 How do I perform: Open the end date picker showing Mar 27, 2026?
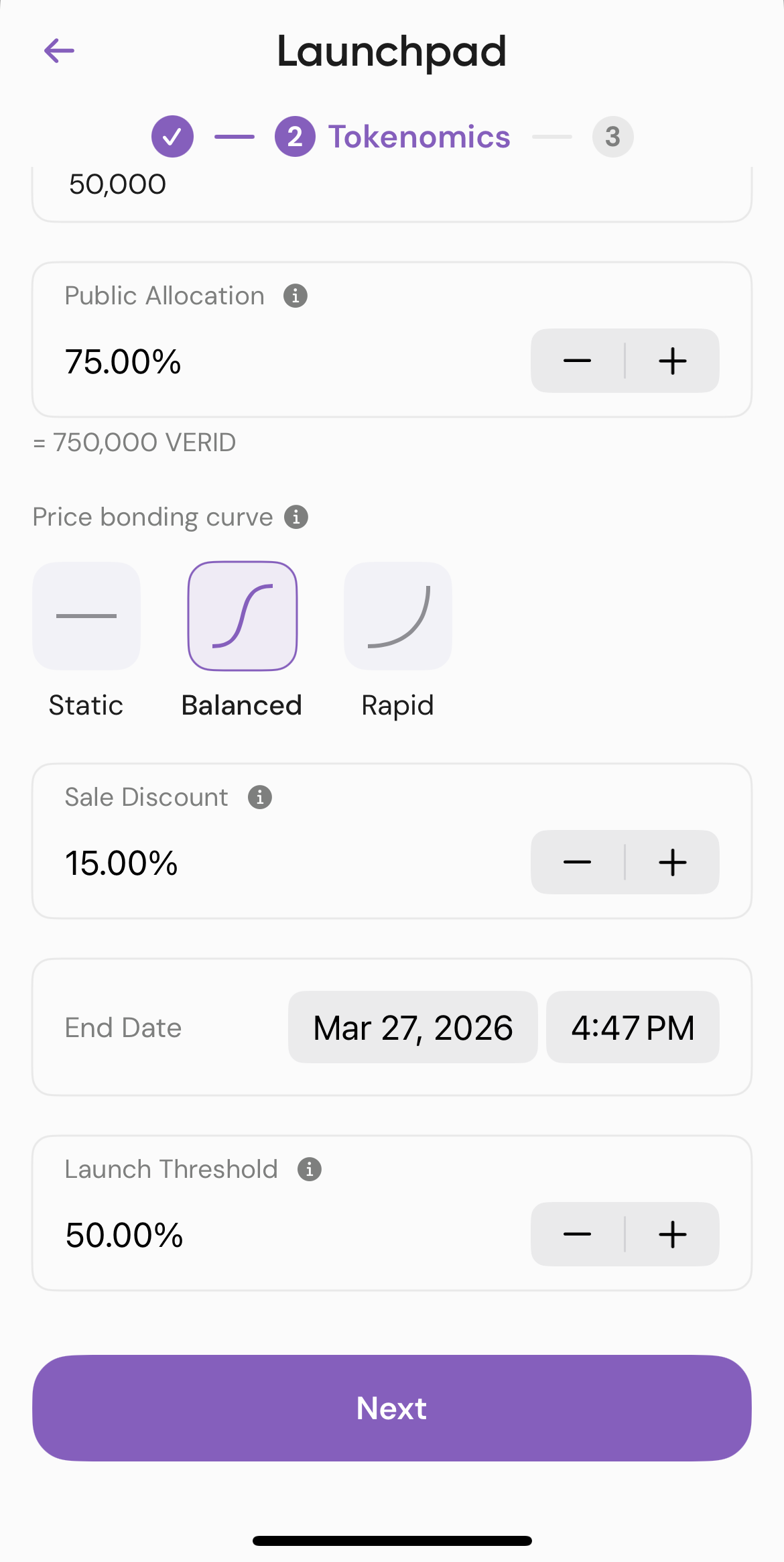[x=412, y=1027]
